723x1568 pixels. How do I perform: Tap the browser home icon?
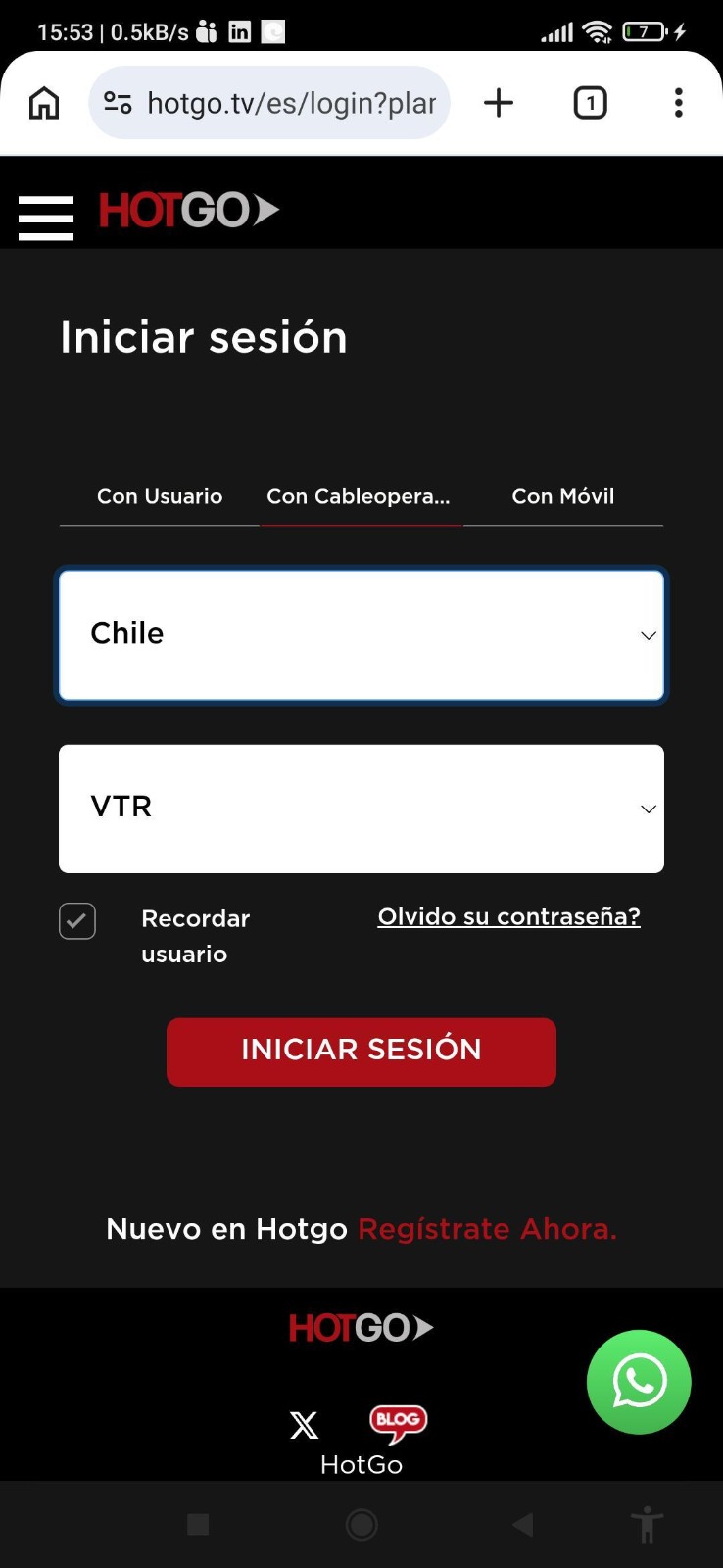(44, 103)
